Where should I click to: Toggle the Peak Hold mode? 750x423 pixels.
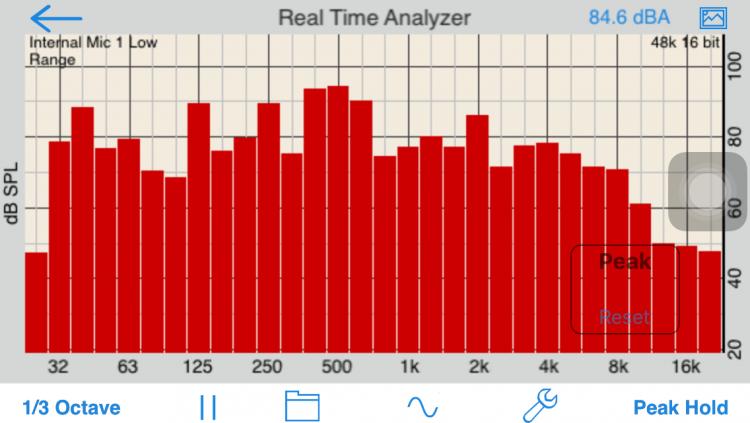[x=680, y=407]
